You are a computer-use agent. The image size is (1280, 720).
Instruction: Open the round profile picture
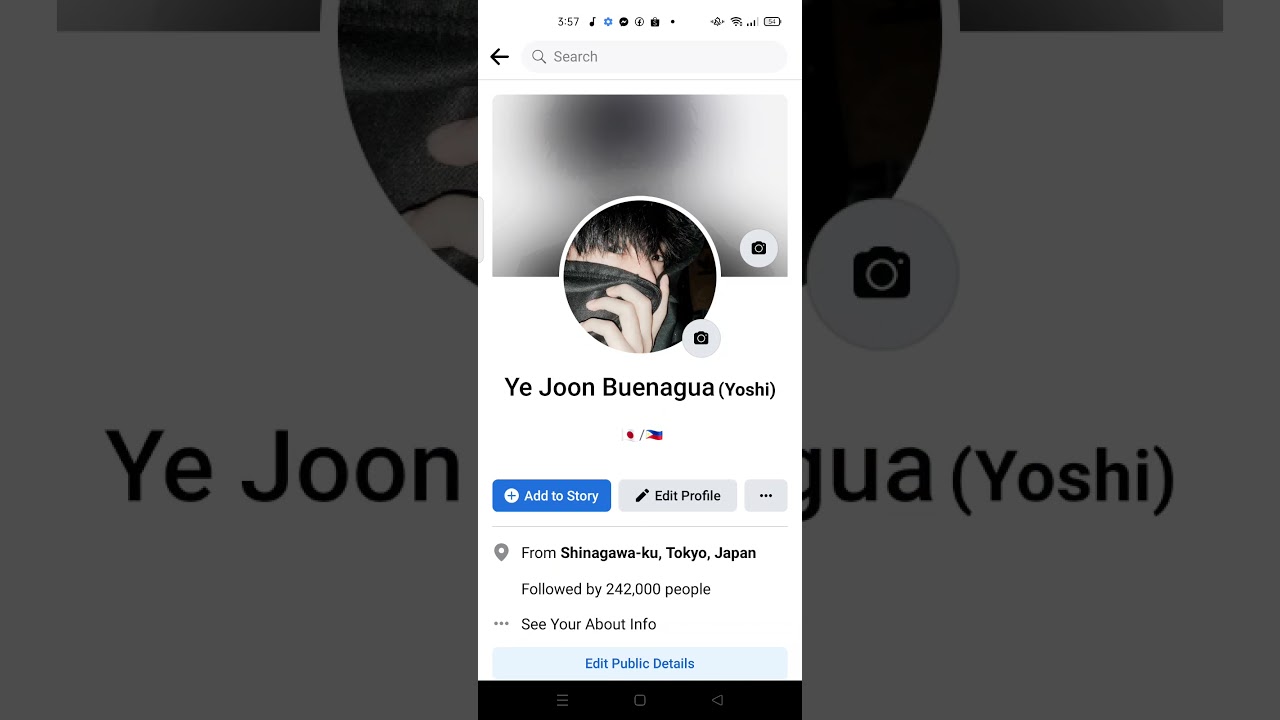630,275
